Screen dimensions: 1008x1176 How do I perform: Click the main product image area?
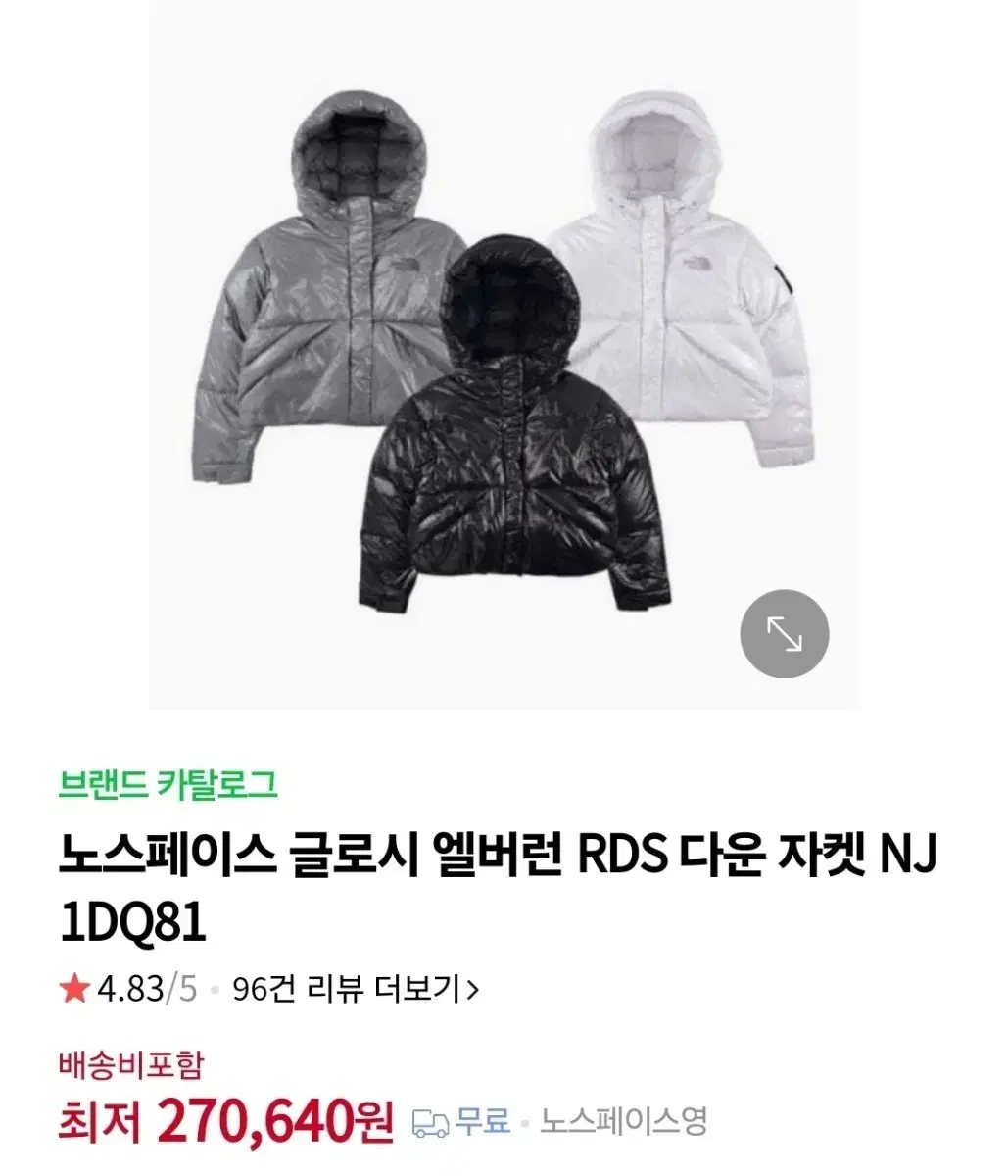pyautogui.click(x=504, y=353)
